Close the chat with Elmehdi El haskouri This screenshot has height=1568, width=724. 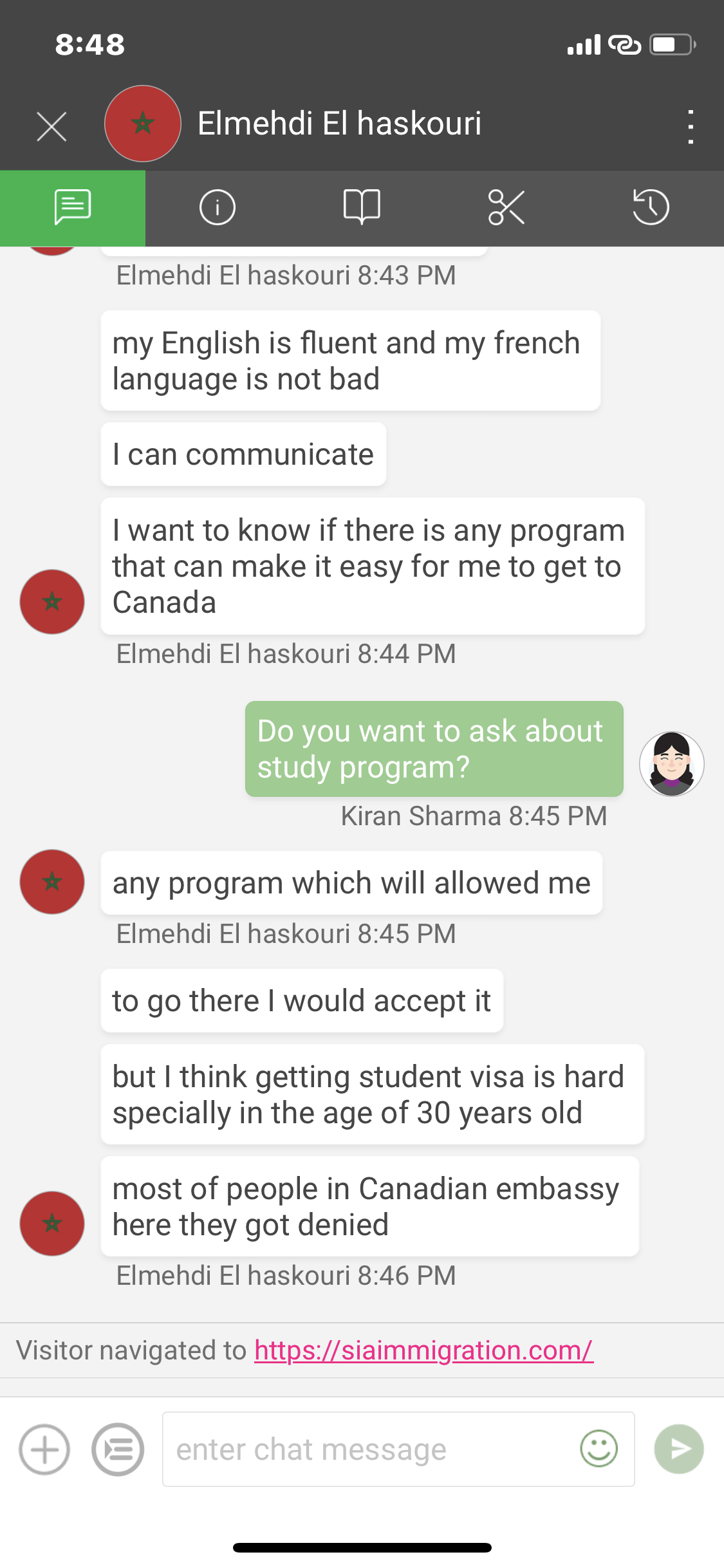point(51,126)
